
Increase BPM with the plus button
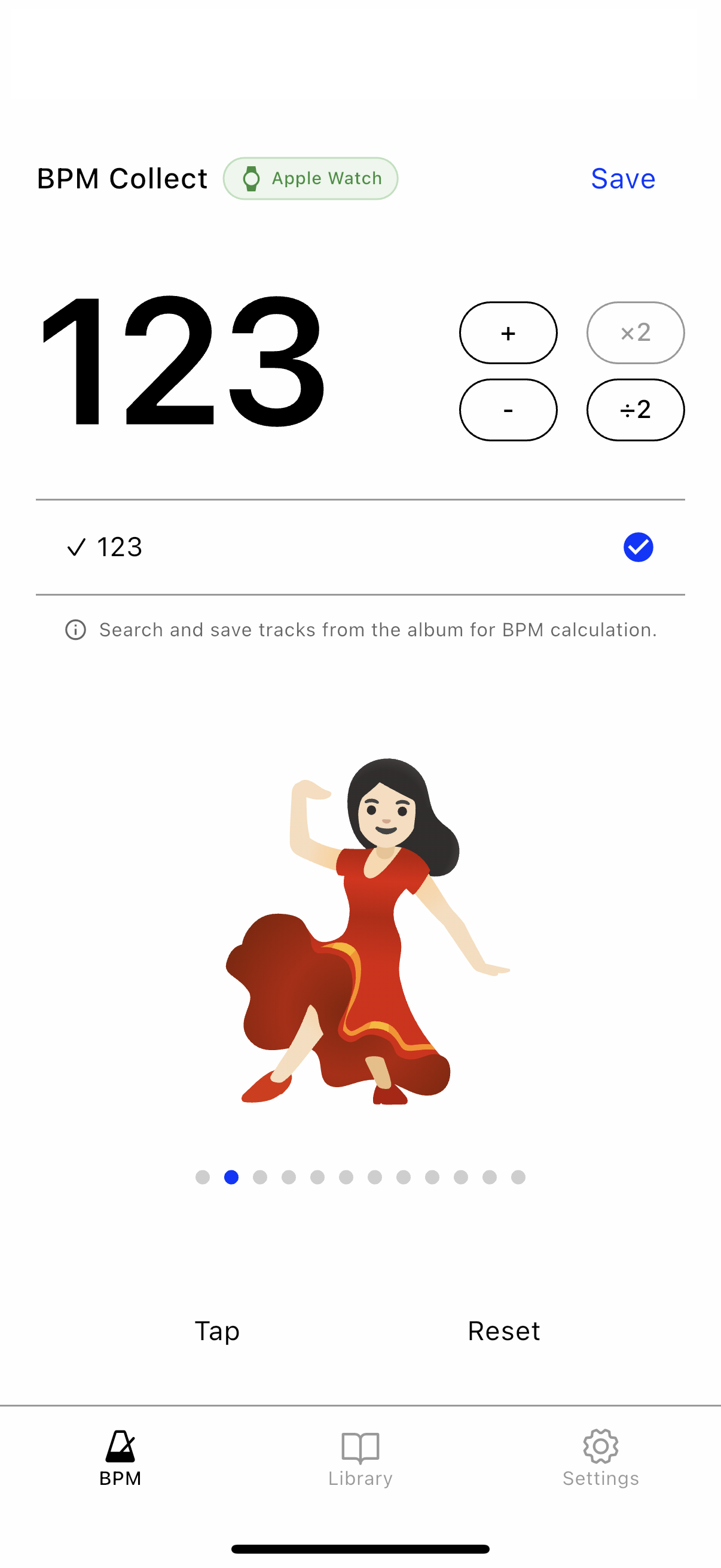coord(508,333)
